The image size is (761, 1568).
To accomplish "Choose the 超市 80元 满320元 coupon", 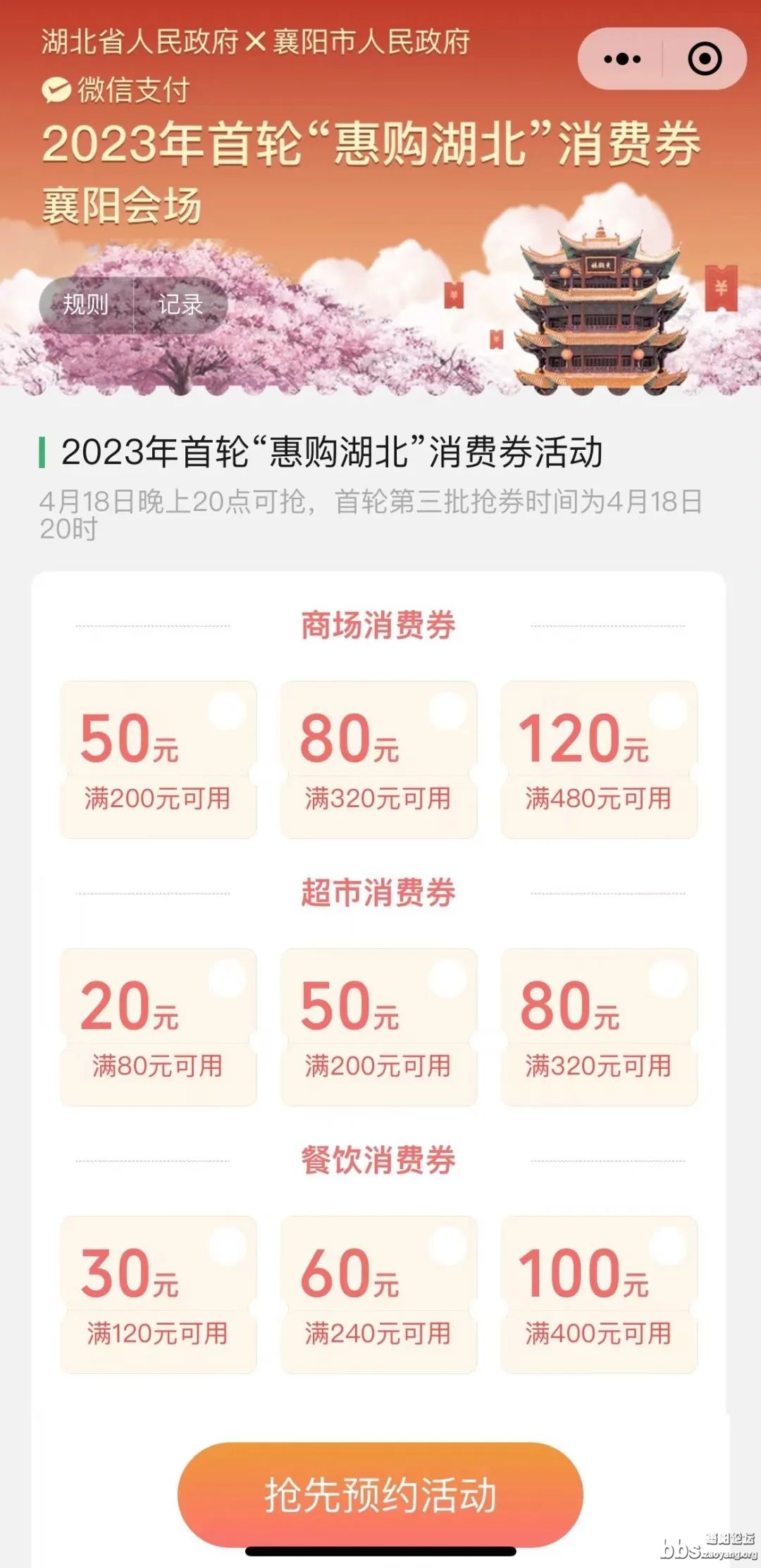I will click(x=599, y=1027).
